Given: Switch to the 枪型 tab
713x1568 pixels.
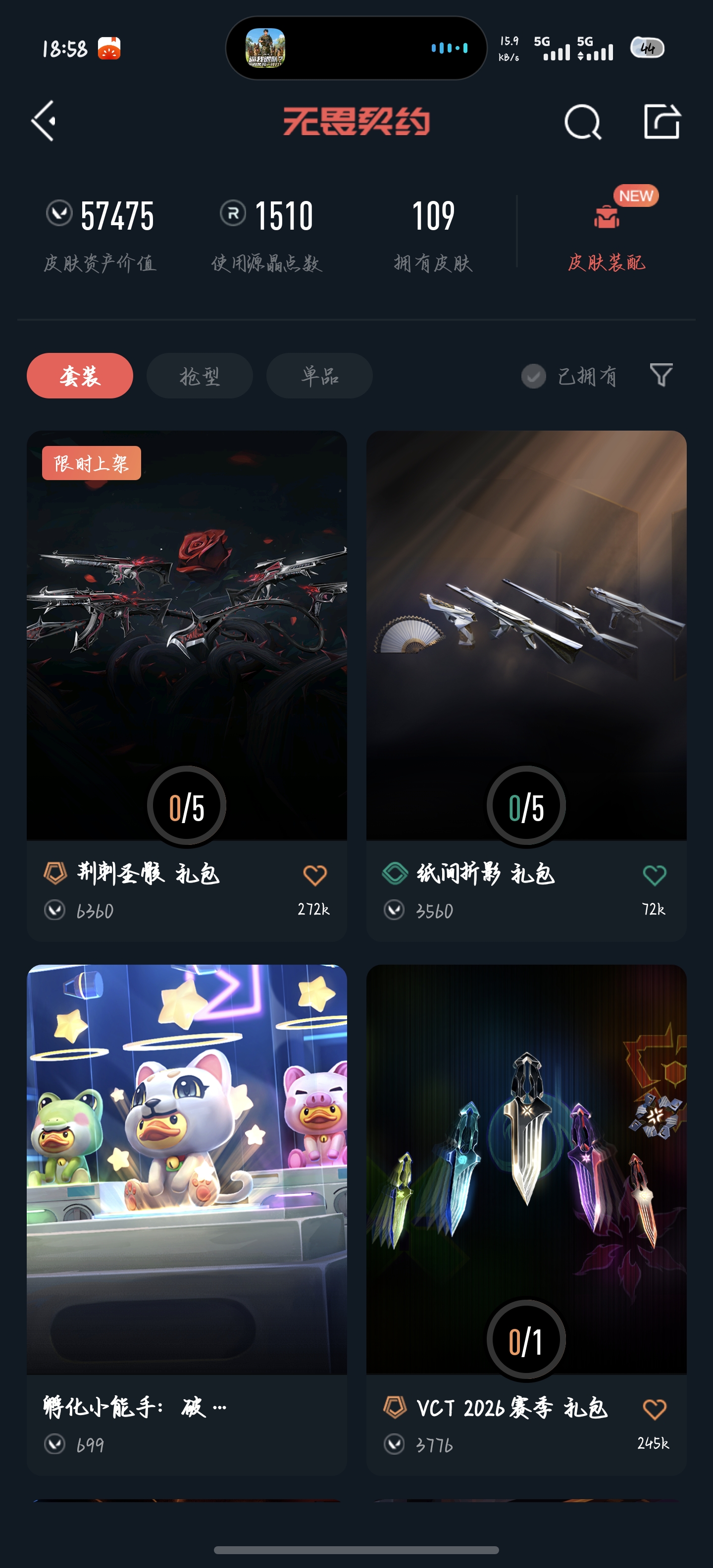Looking at the screenshot, I should coord(199,376).
